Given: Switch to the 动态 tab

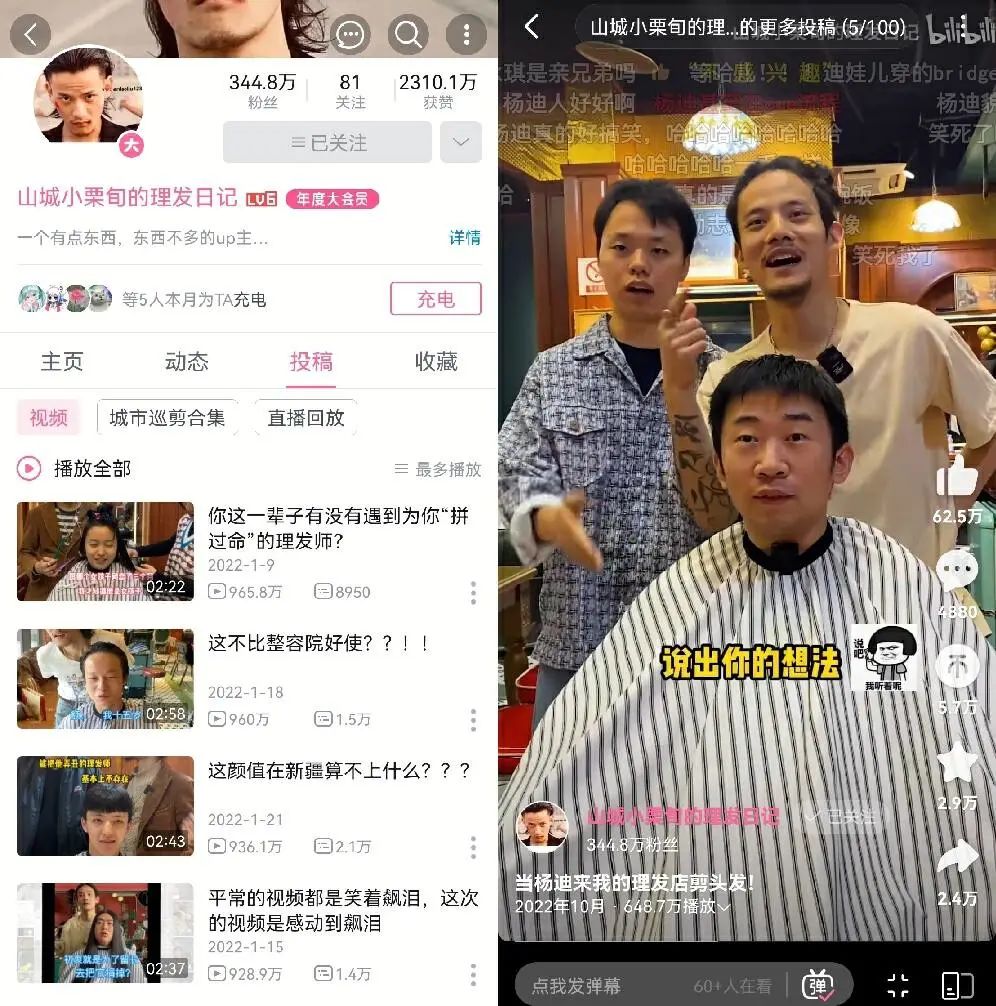Looking at the screenshot, I should coord(186,362).
